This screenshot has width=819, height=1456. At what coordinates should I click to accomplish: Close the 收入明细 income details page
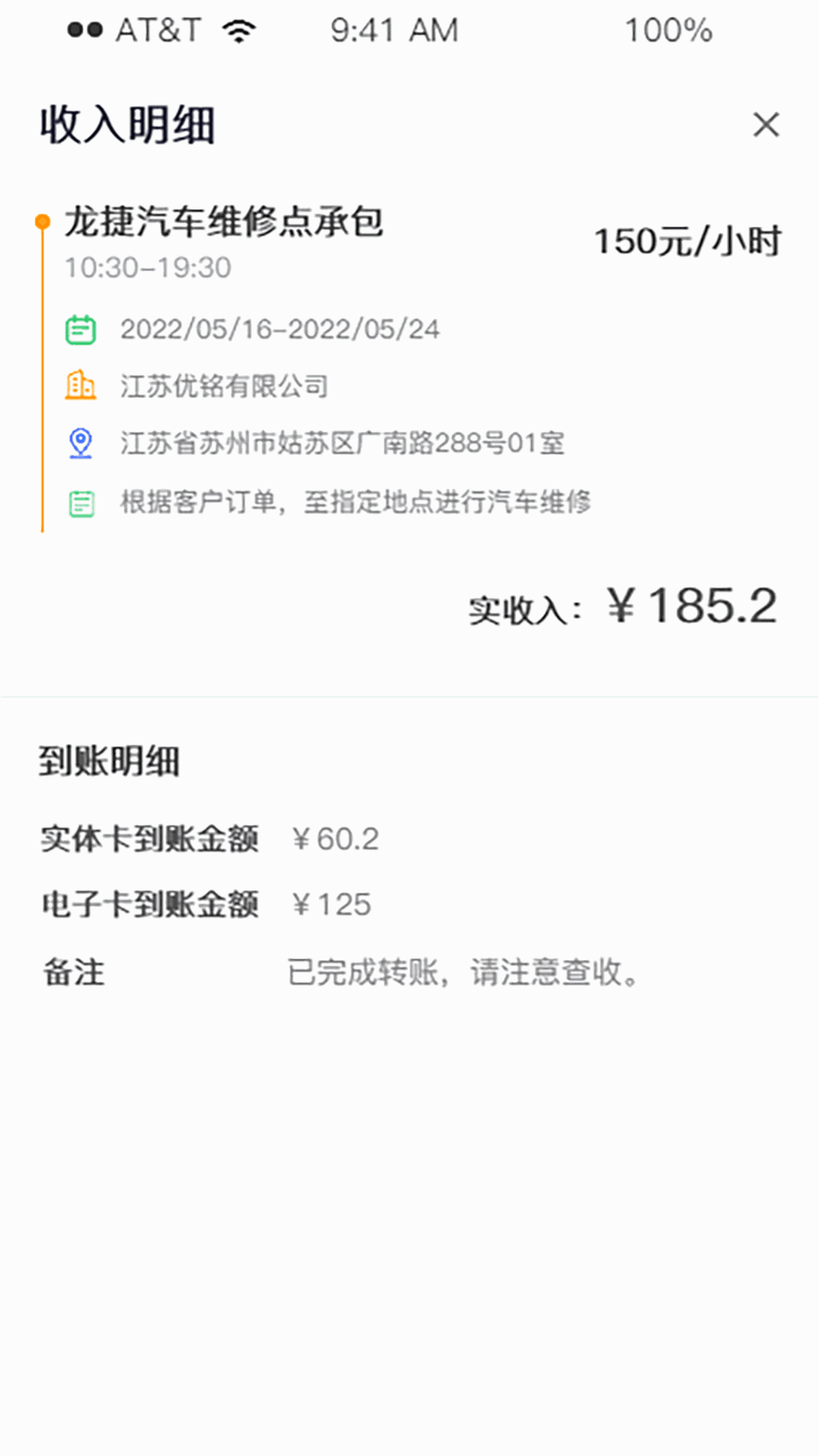(x=765, y=124)
